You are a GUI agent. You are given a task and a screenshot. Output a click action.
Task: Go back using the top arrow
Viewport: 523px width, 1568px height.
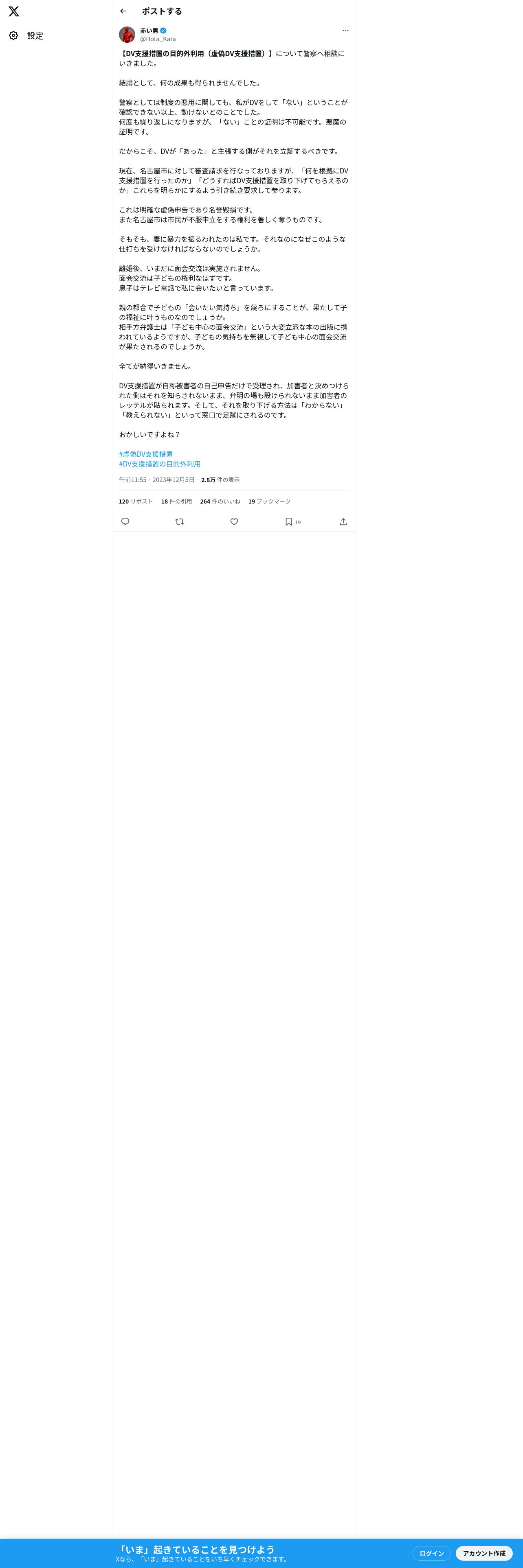[x=123, y=11]
